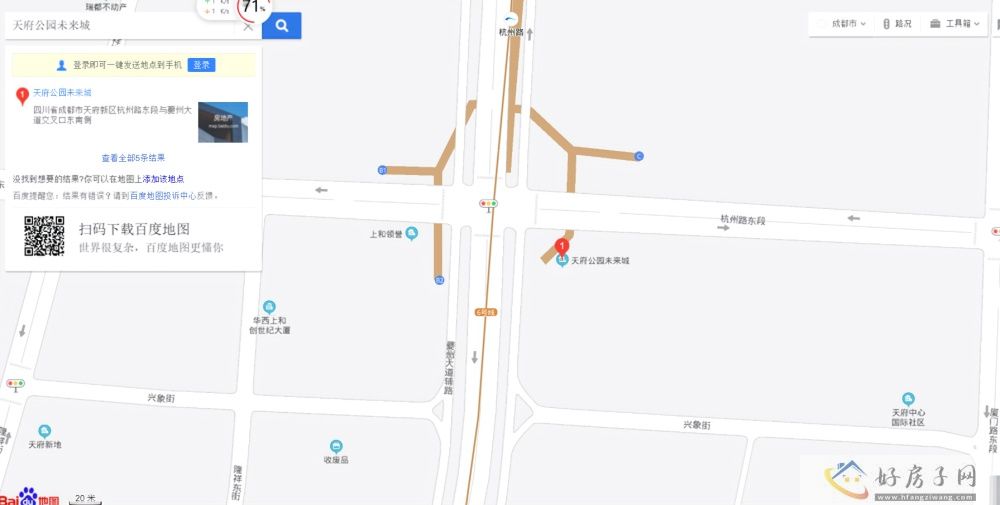Clear the search text with the X
The width and height of the screenshot is (1000, 505).
[248, 26]
